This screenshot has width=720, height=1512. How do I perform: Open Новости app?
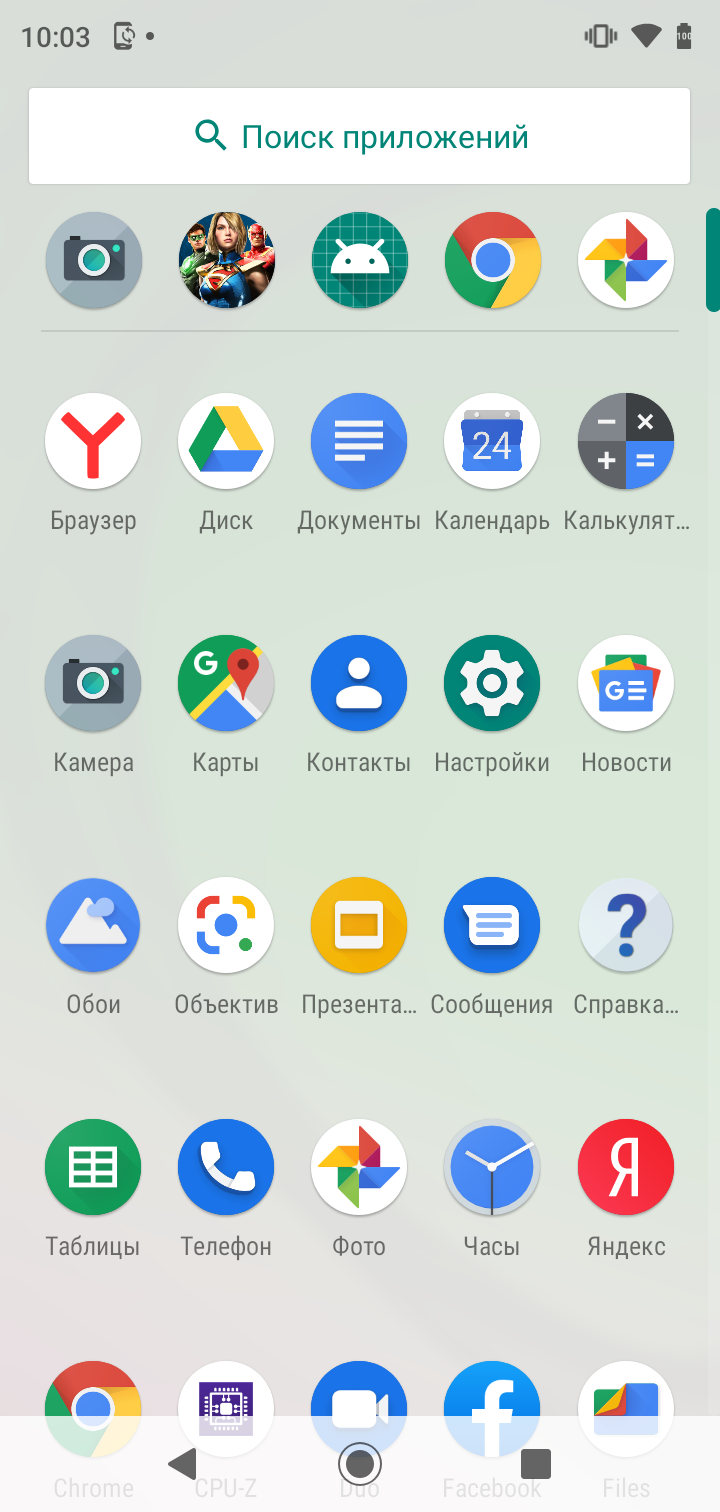pyautogui.click(x=626, y=684)
